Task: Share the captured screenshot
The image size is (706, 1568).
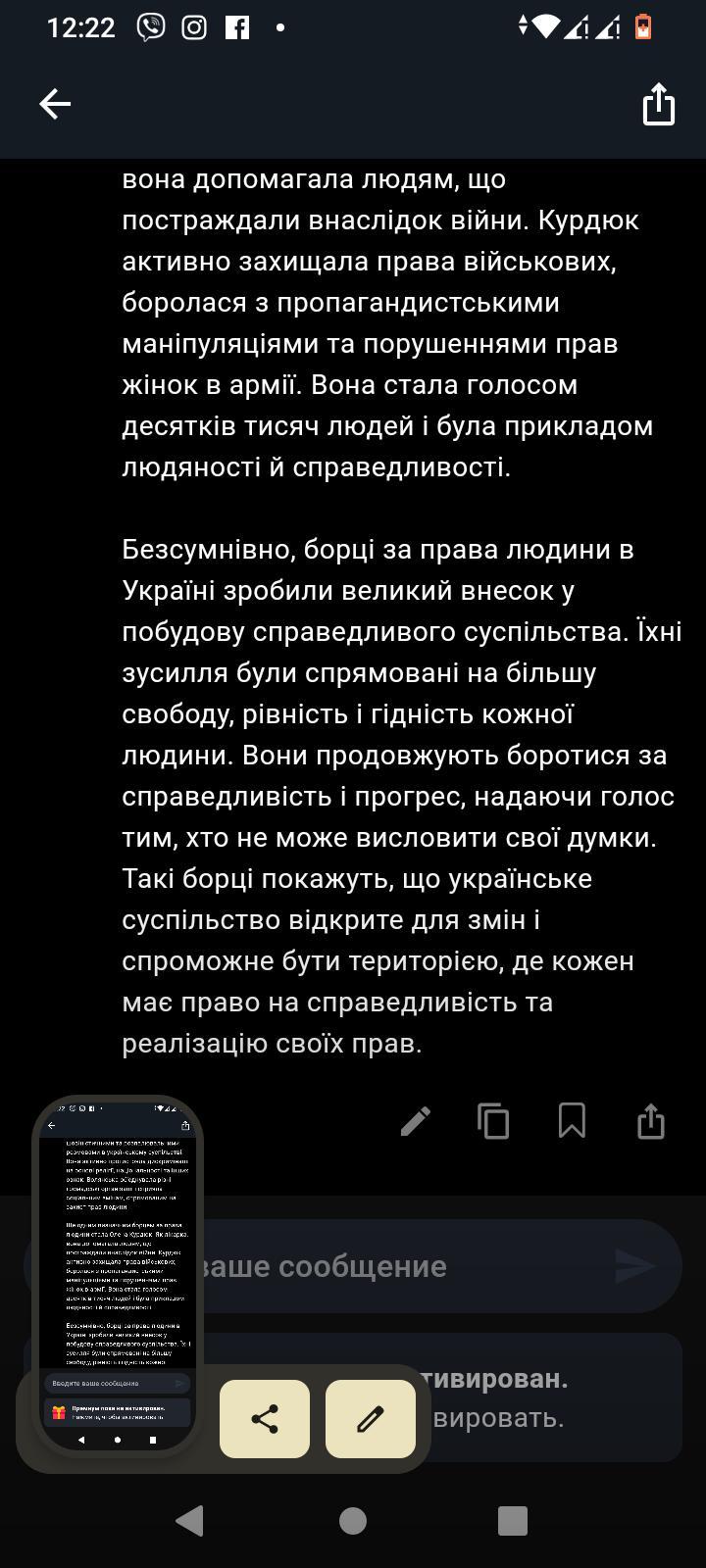Action: 265,1419
